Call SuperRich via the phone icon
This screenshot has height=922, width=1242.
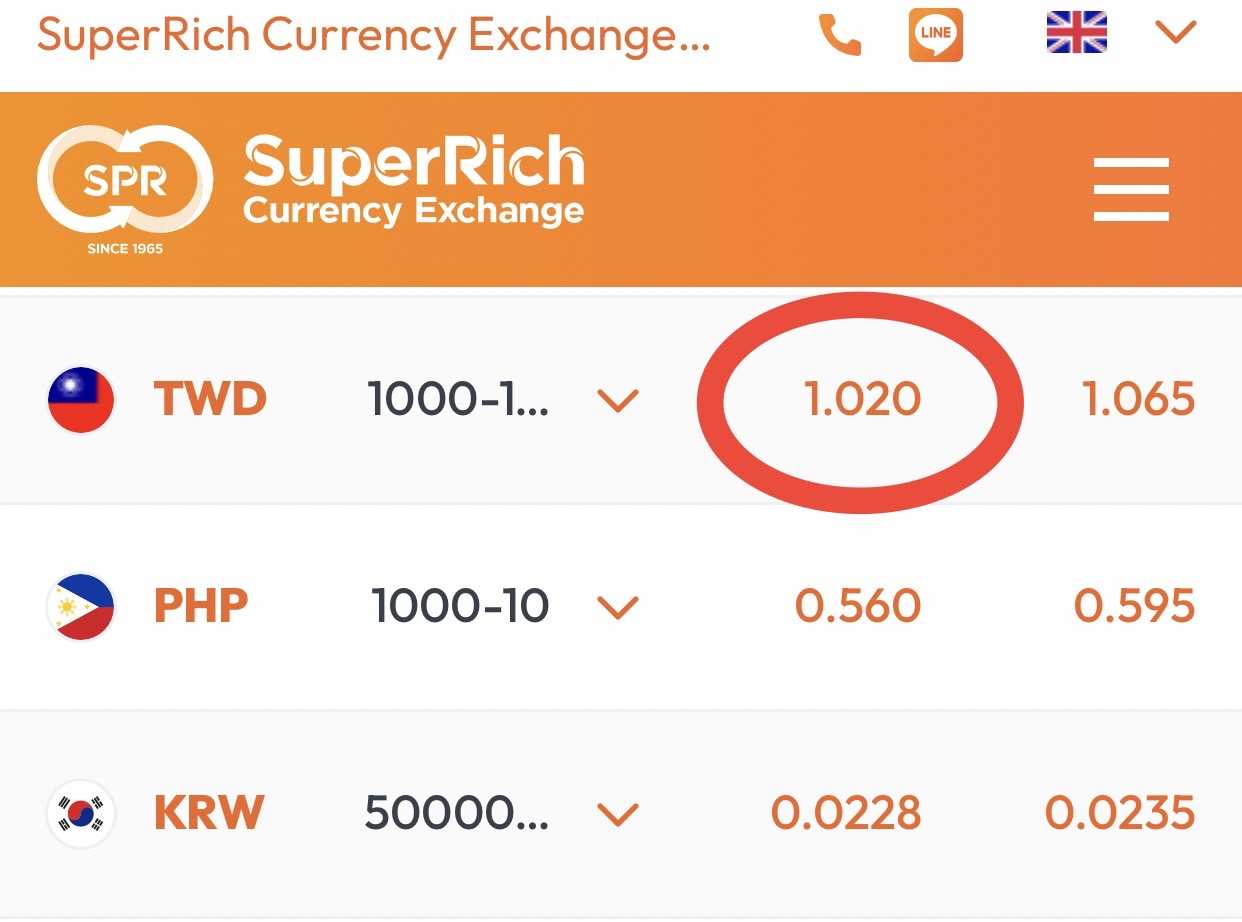click(x=839, y=35)
